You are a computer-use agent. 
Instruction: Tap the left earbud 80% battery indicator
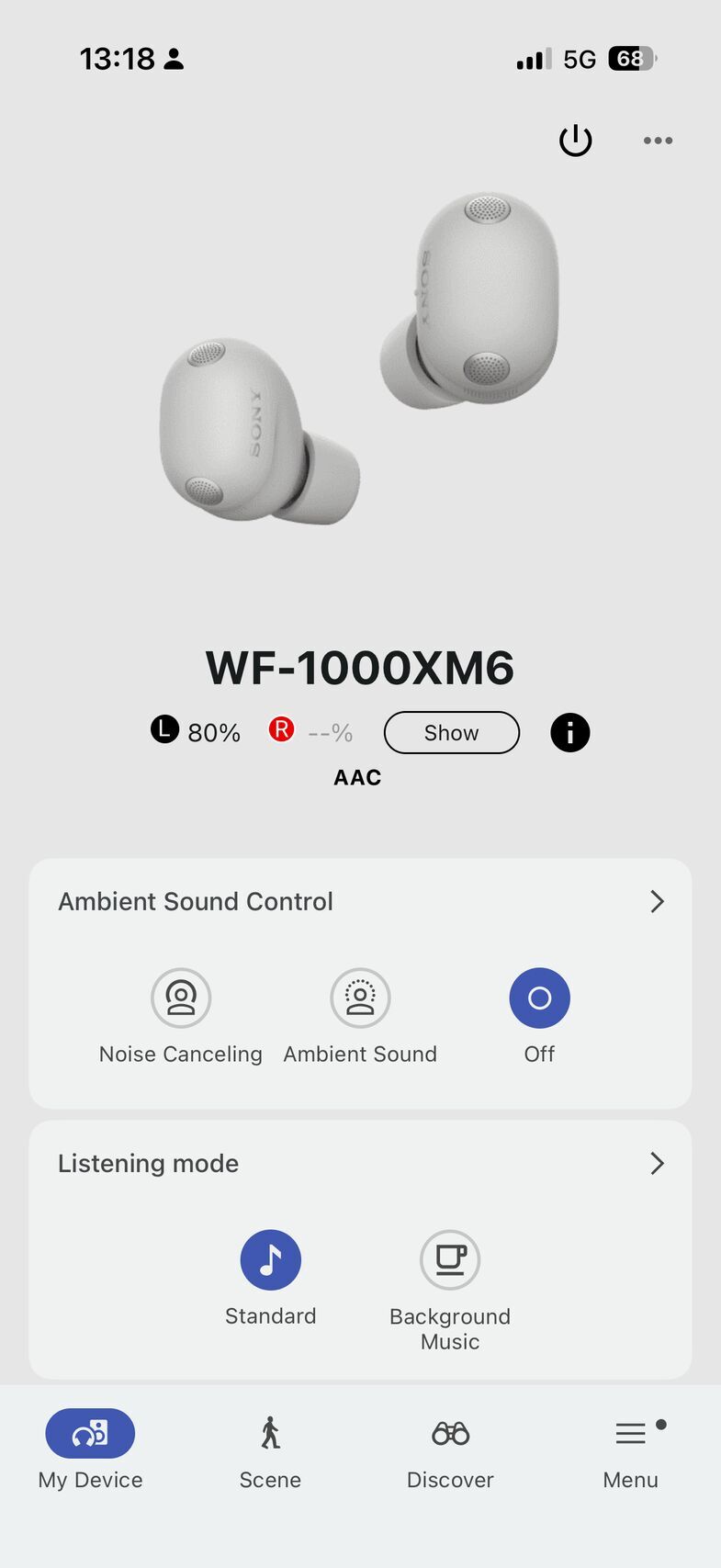click(x=195, y=732)
